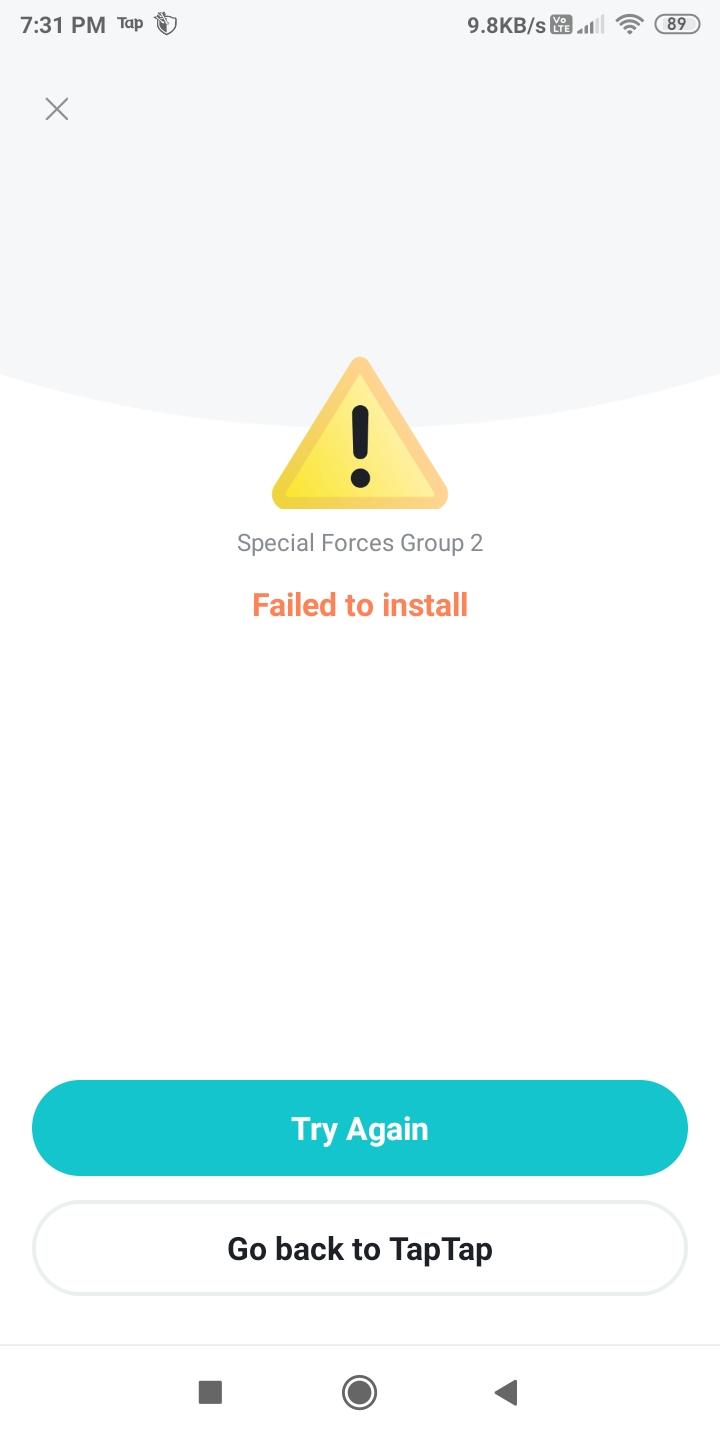Go to the home screen

[x=359, y=1392]
